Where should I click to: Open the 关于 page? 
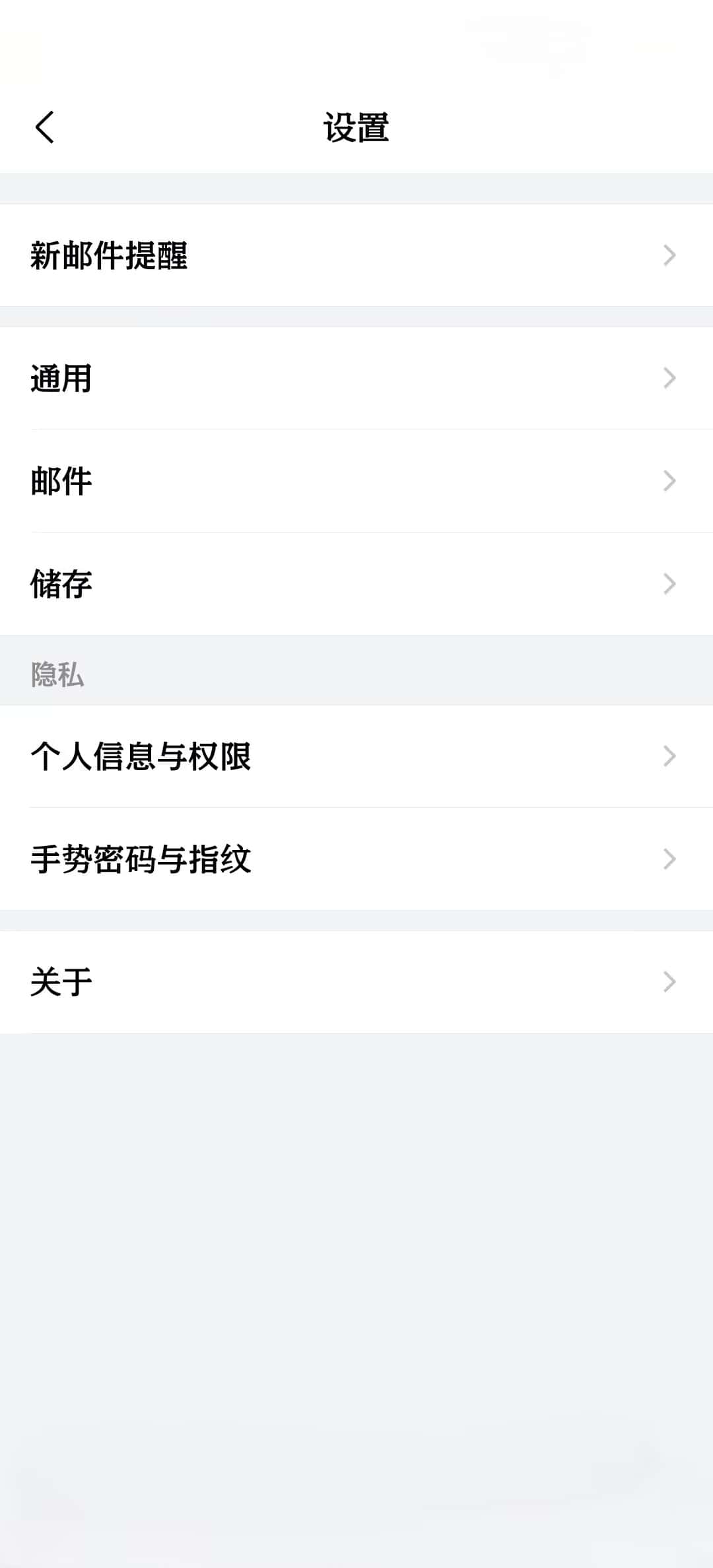coord(356,982)
